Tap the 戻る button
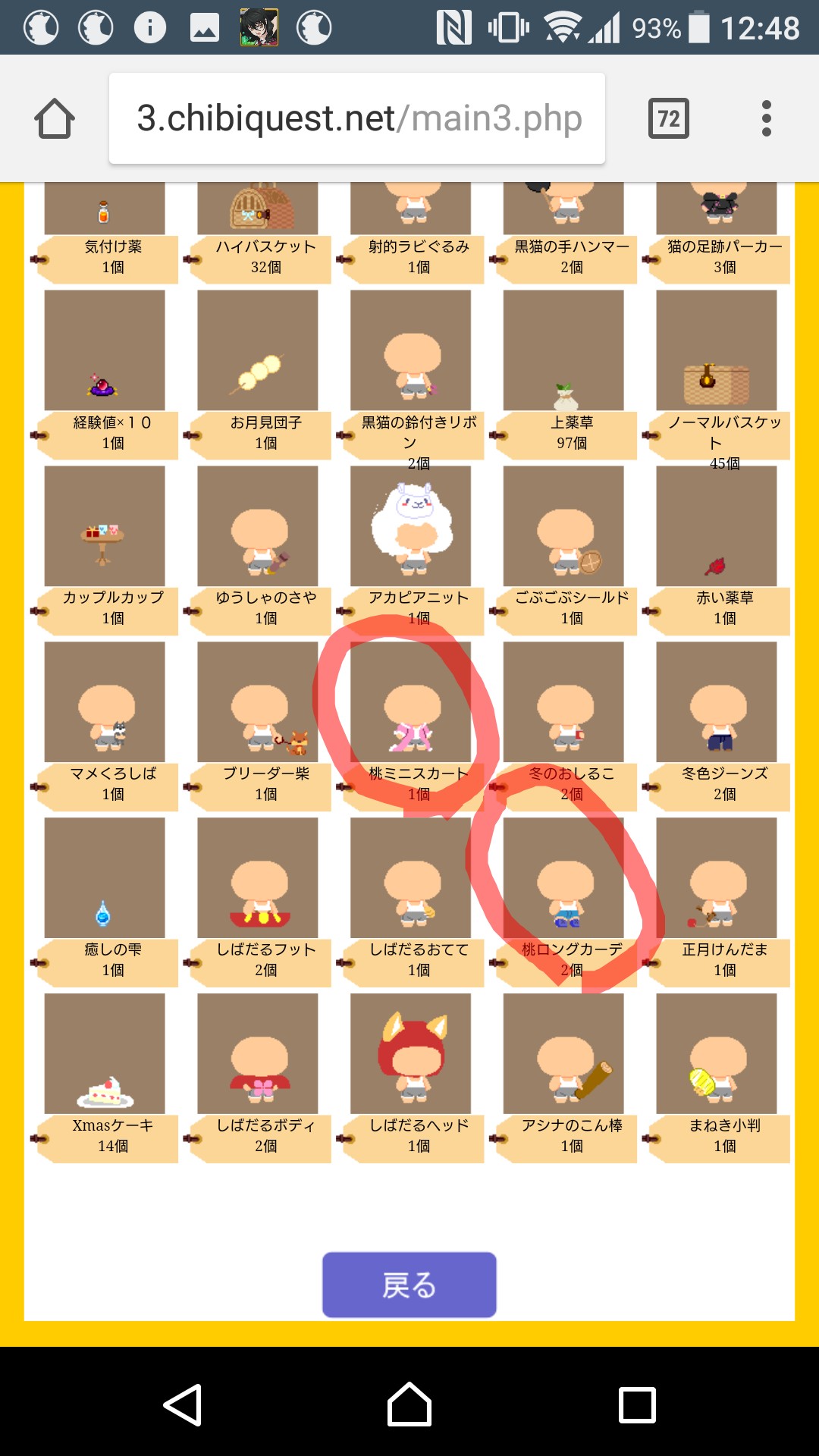The height and width of the screenshot is (1456, 819). pyautogui.click(x=409, y=1285)
